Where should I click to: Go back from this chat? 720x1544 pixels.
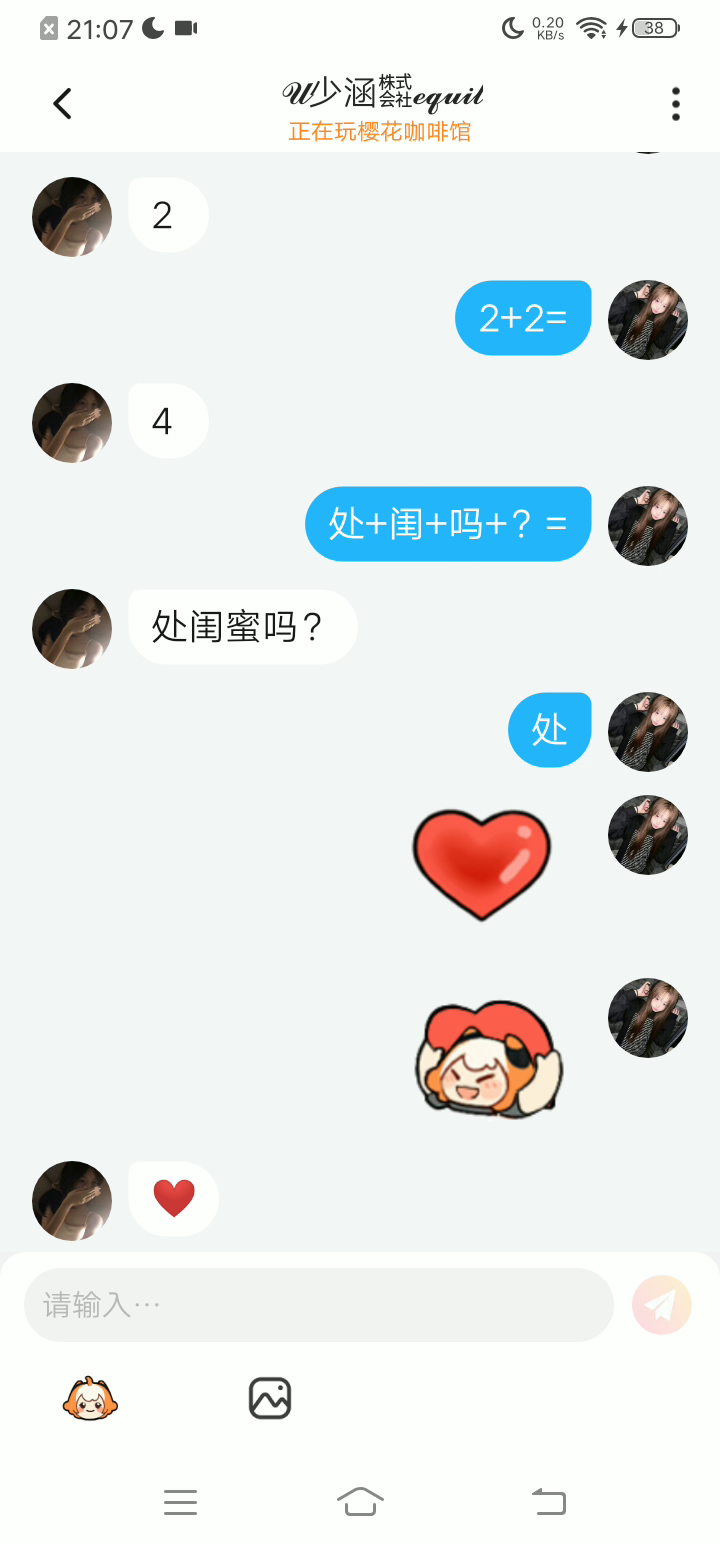(62, 104)
